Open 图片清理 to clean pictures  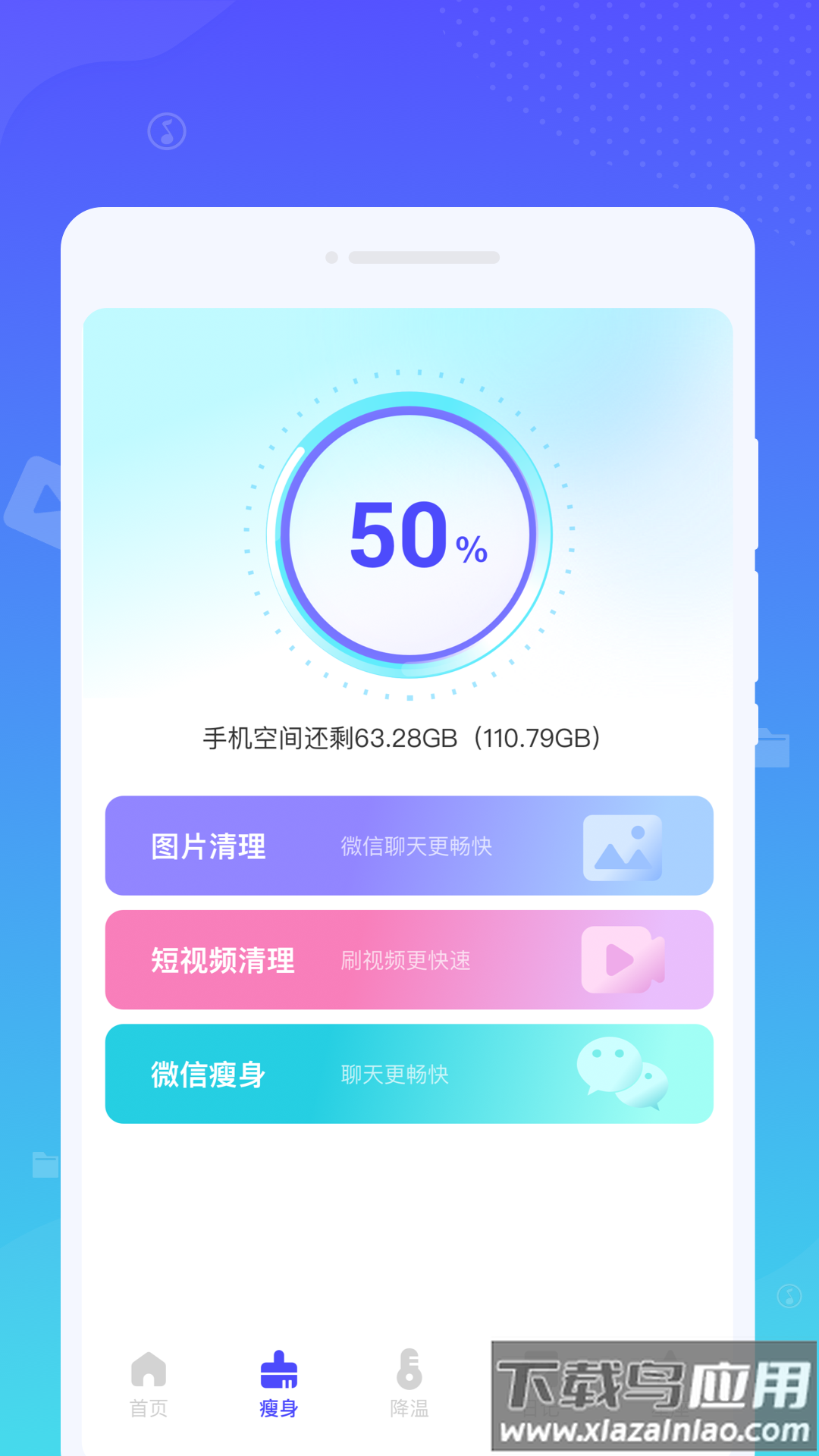[409, 847]
